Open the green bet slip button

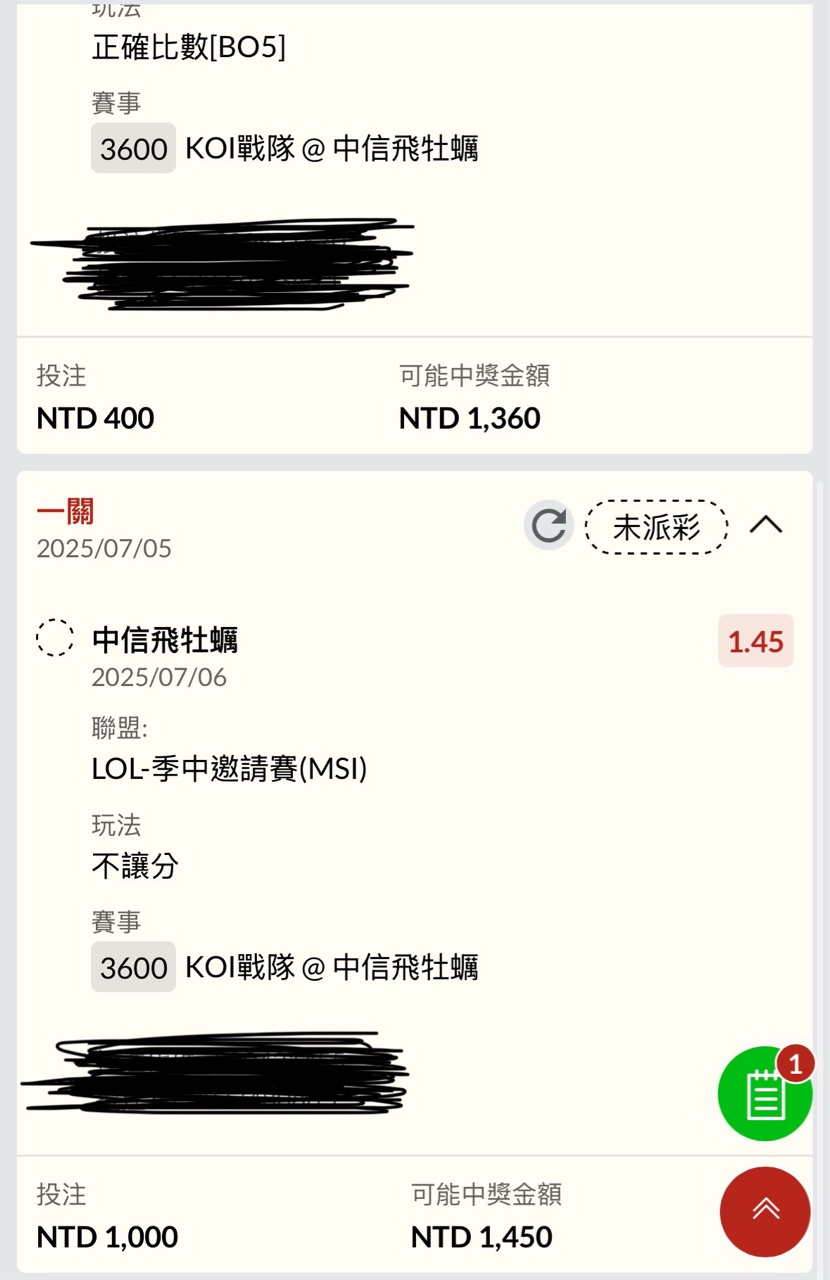(x=765, y=1094)
